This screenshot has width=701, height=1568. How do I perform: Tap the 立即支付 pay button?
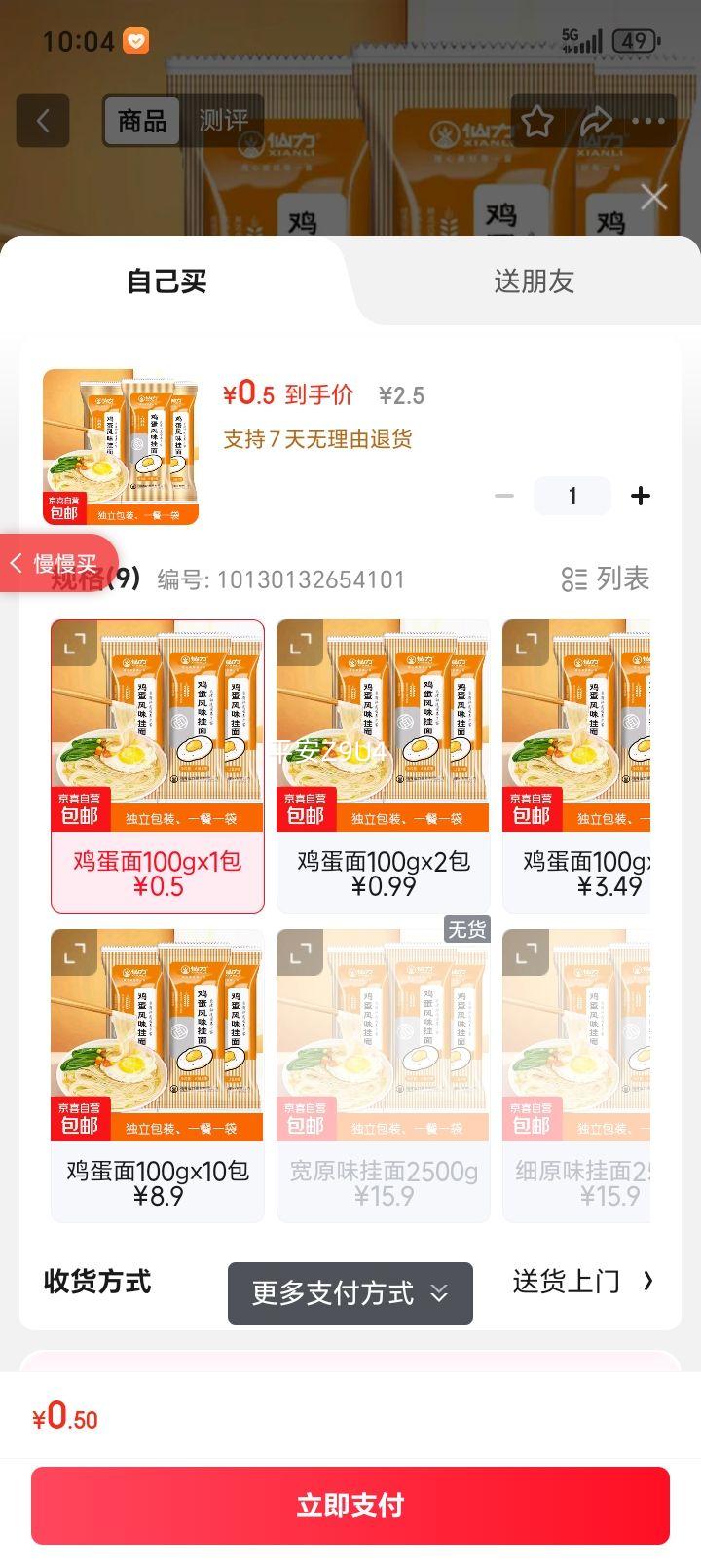tap(350, 1507)
